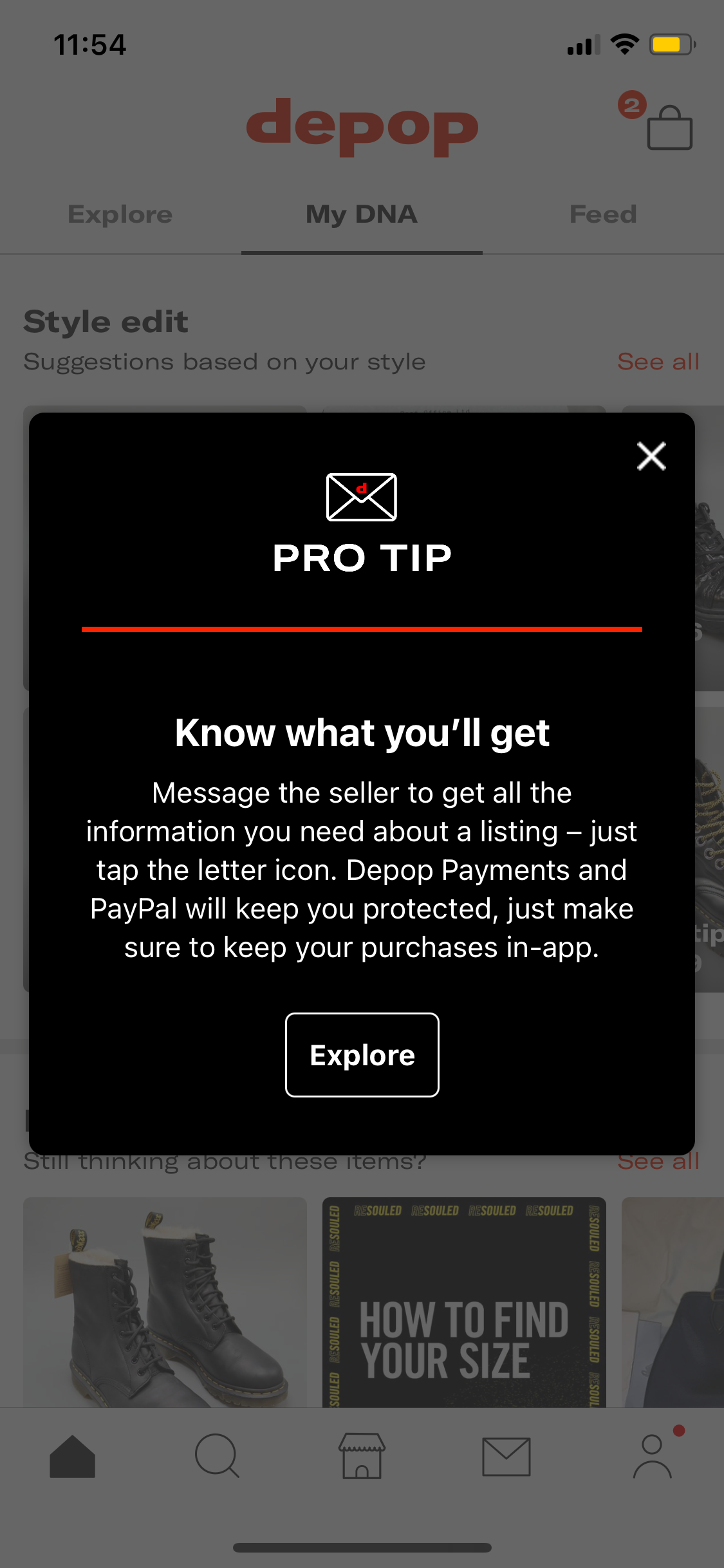
Task: Open the Dr. Martens boots listing
Action: coord(165,1302)
